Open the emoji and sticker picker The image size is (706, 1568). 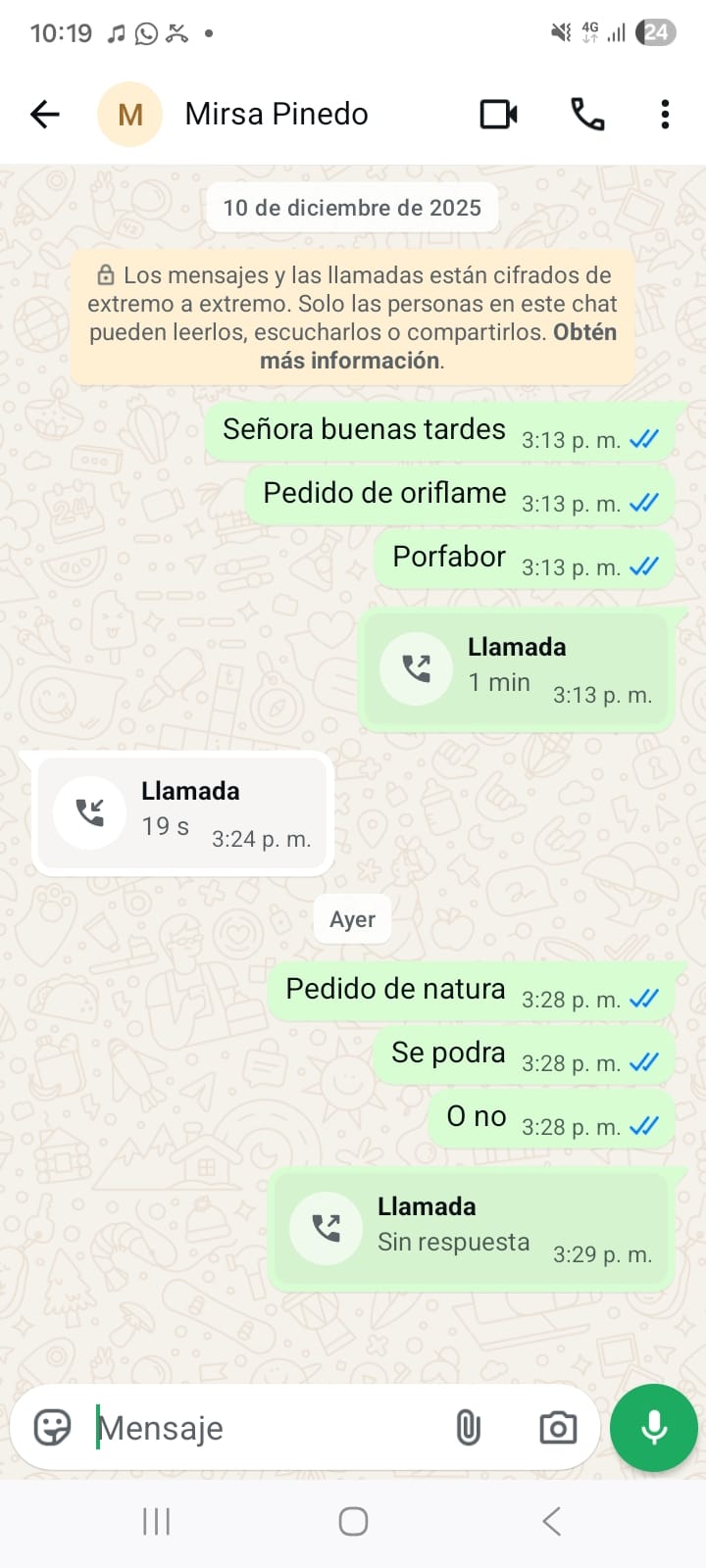52,1427
